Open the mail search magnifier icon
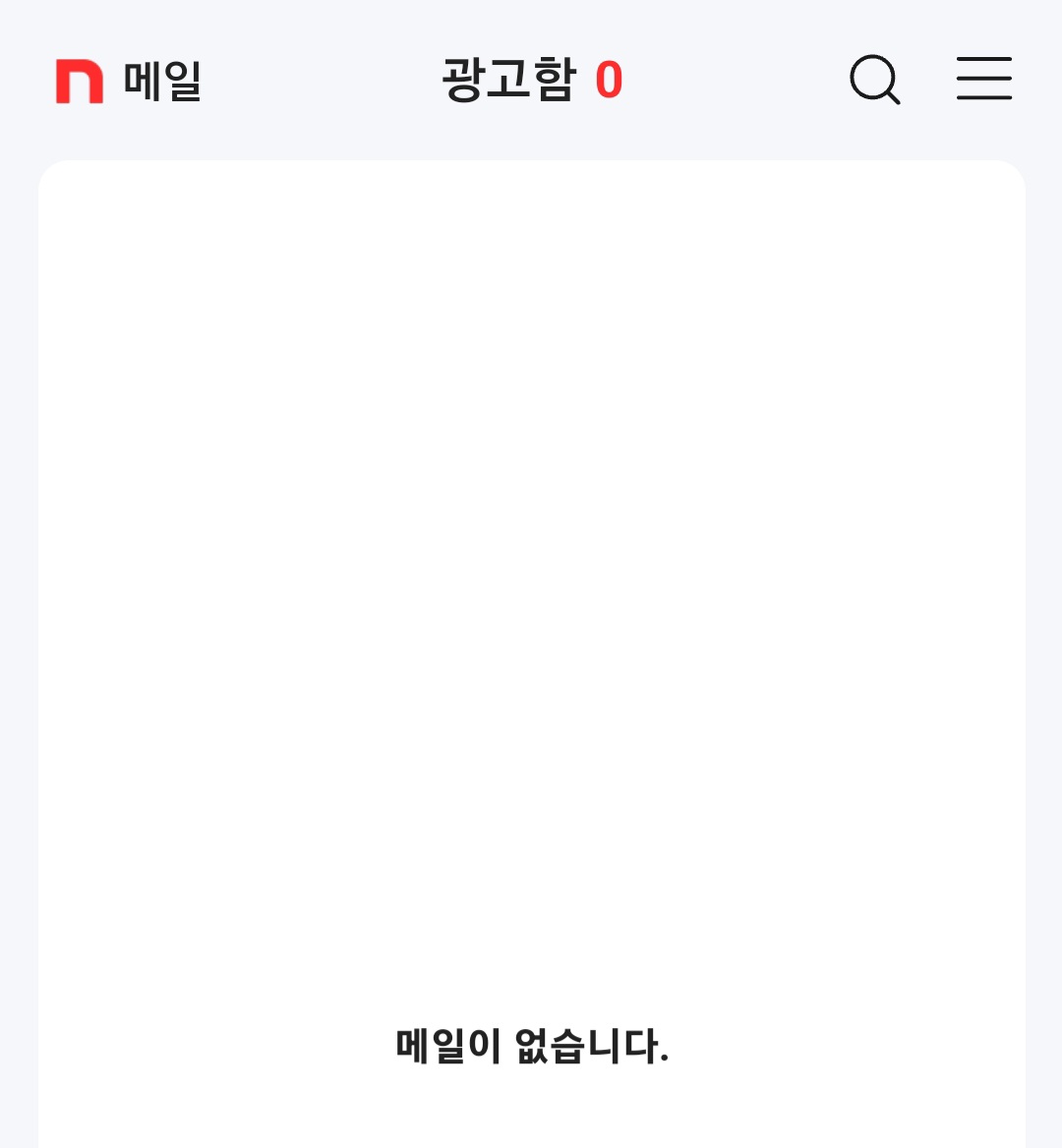The image size is (1062, 1148). click(x=874, y=80)
